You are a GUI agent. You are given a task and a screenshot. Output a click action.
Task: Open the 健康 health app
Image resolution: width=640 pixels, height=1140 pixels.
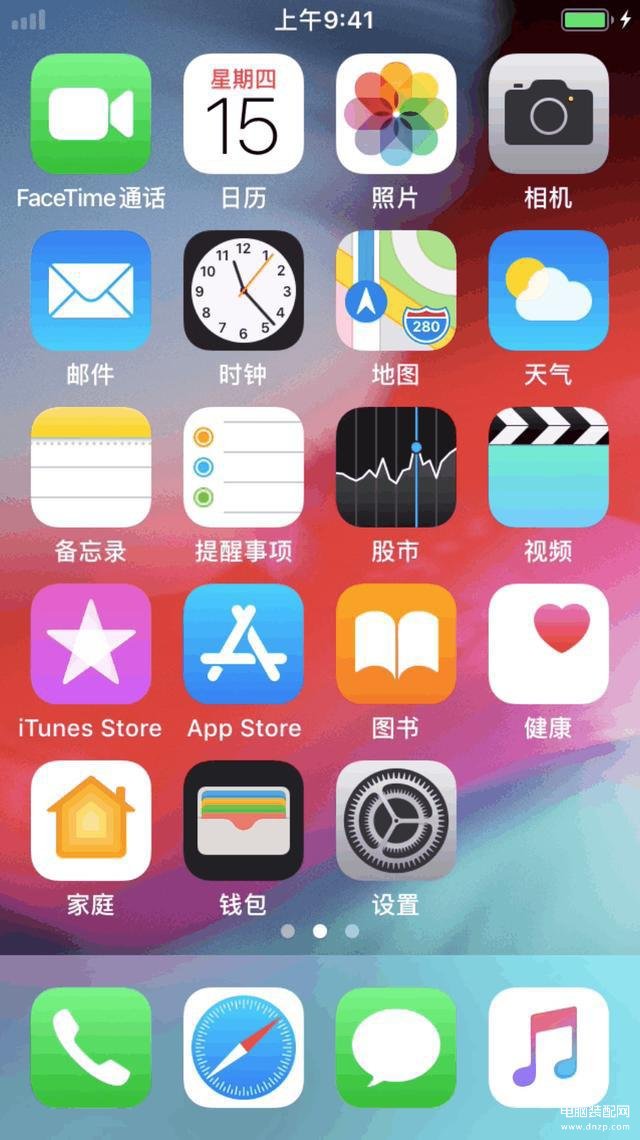click(548, 644)
